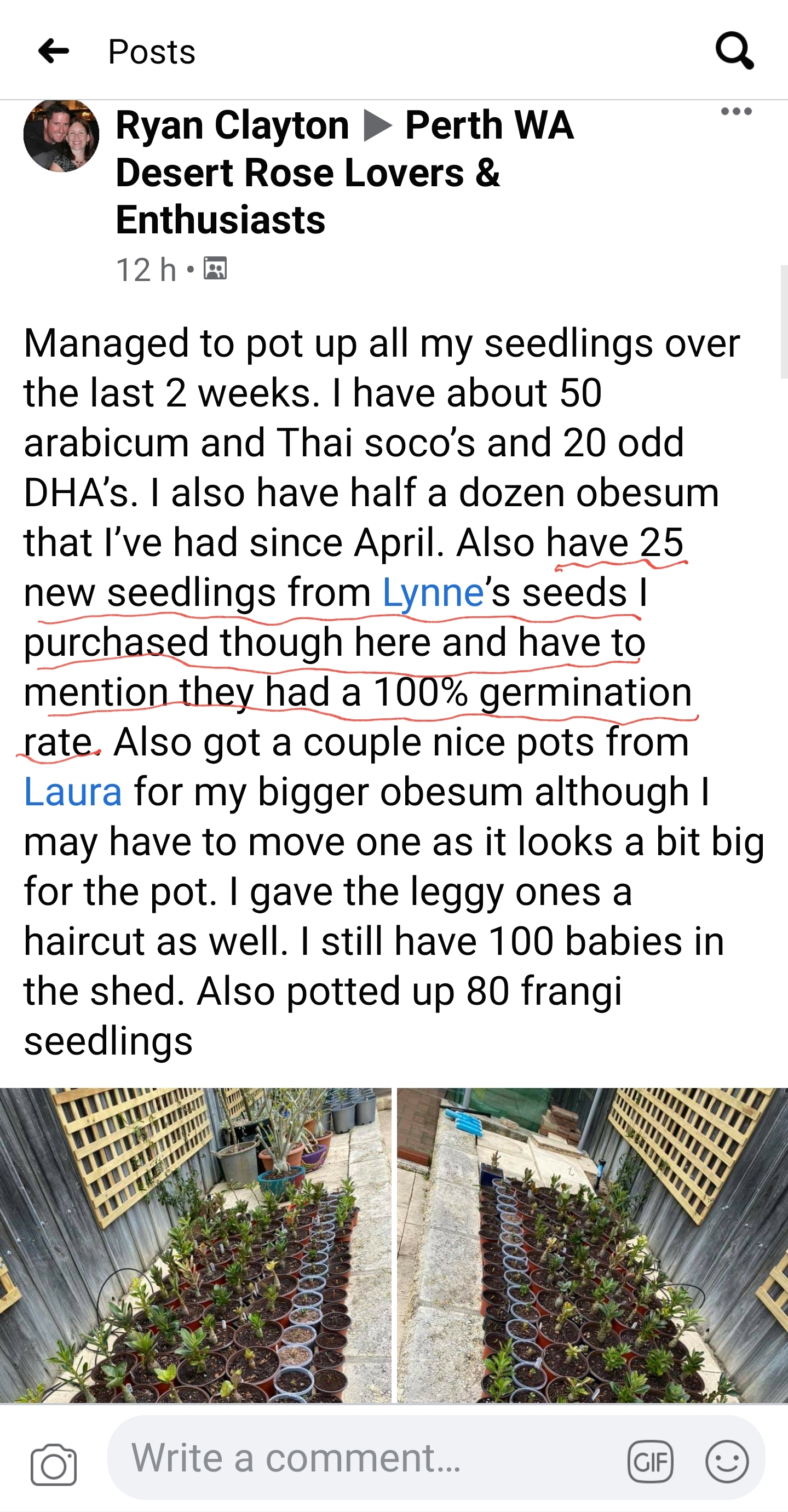Open search in the Posts header

(x=734, y=51)
